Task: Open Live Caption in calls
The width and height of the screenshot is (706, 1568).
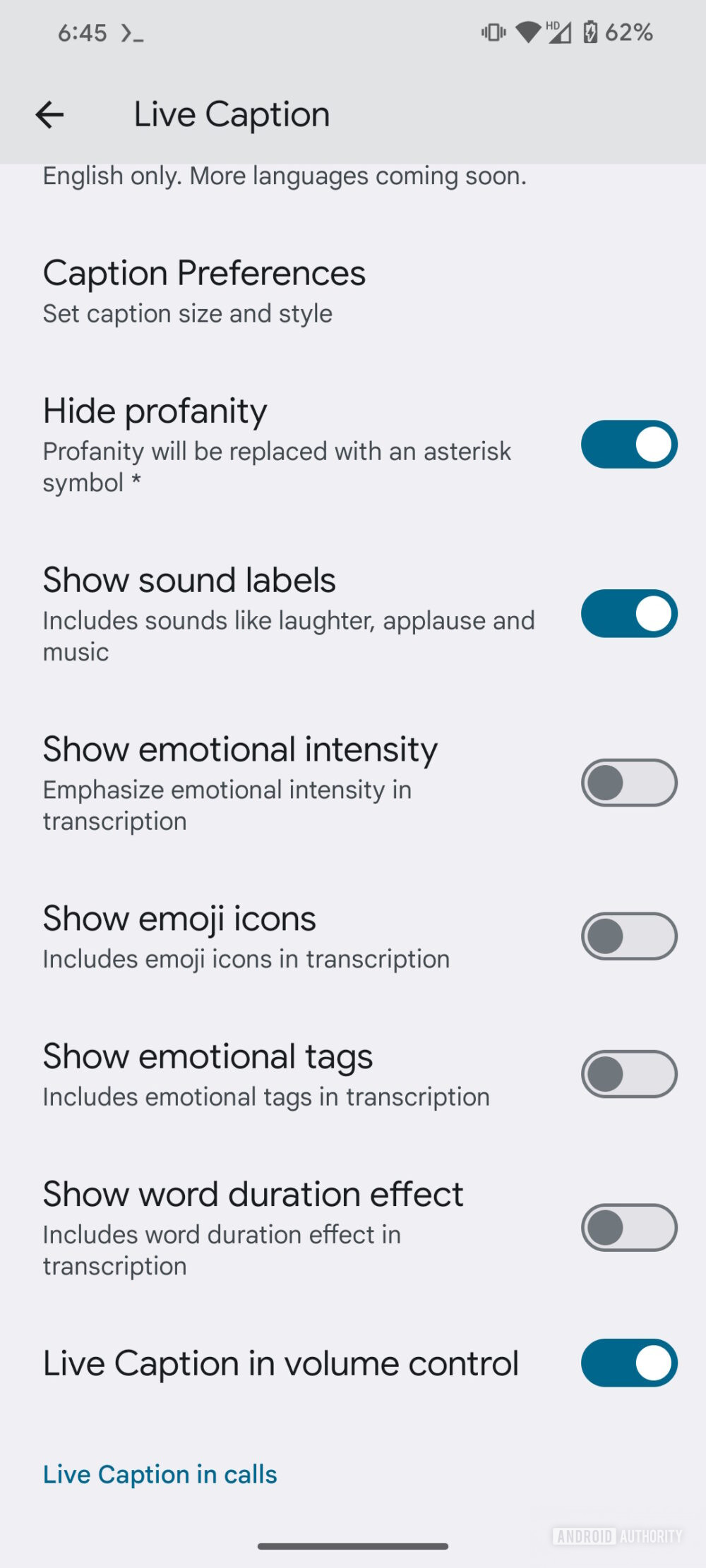Action: [x=160, y=1474]
